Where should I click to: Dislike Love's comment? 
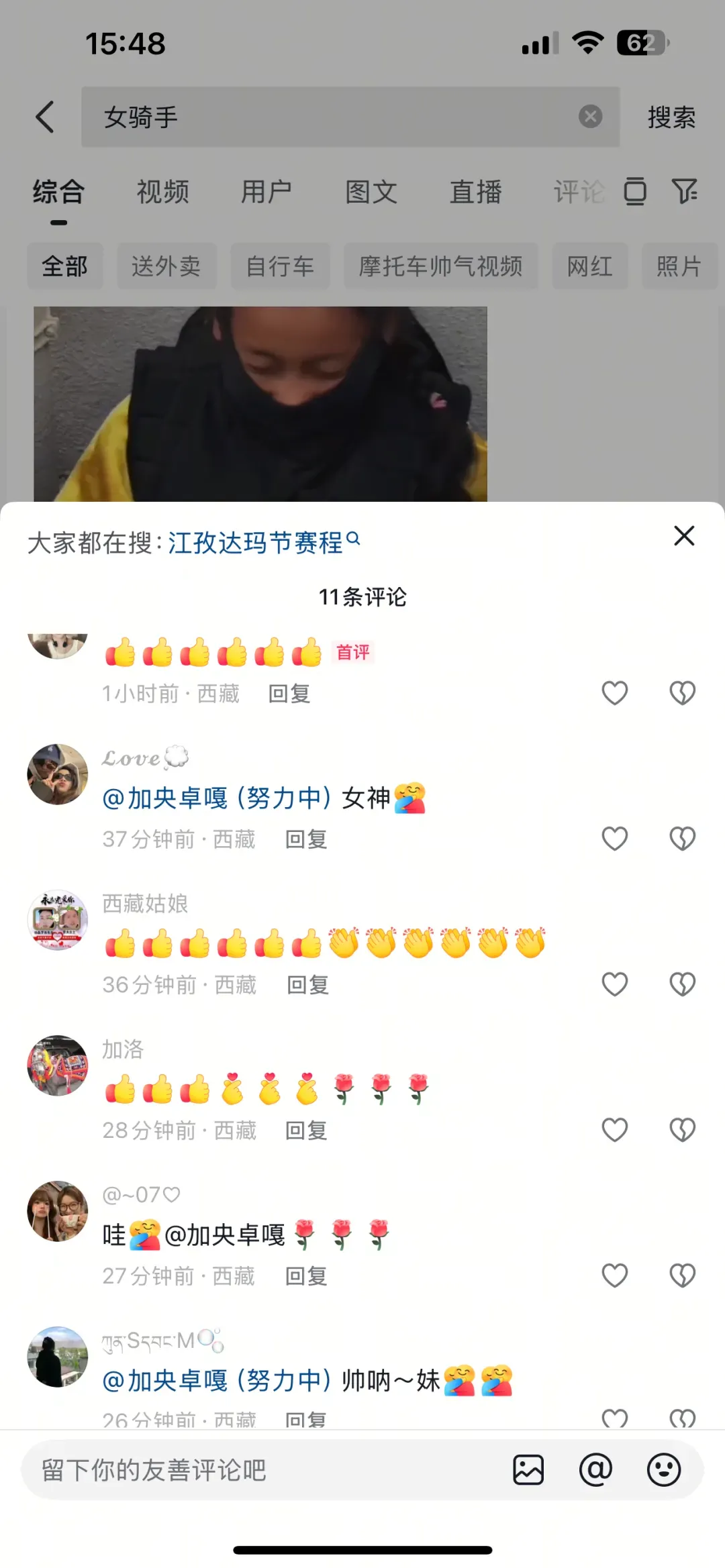(682, 839)
